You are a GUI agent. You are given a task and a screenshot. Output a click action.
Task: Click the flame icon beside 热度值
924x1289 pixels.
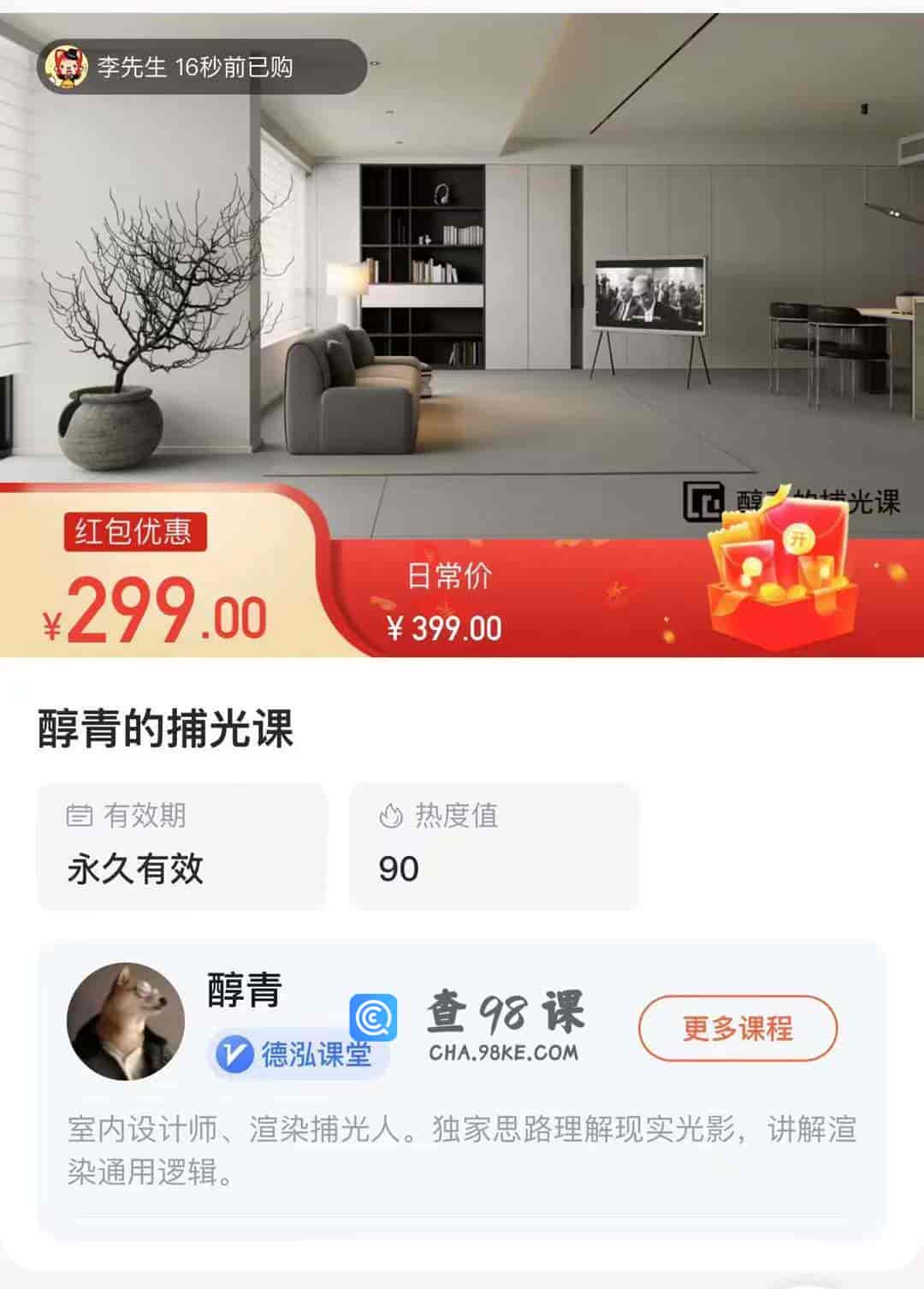(390, 817)
